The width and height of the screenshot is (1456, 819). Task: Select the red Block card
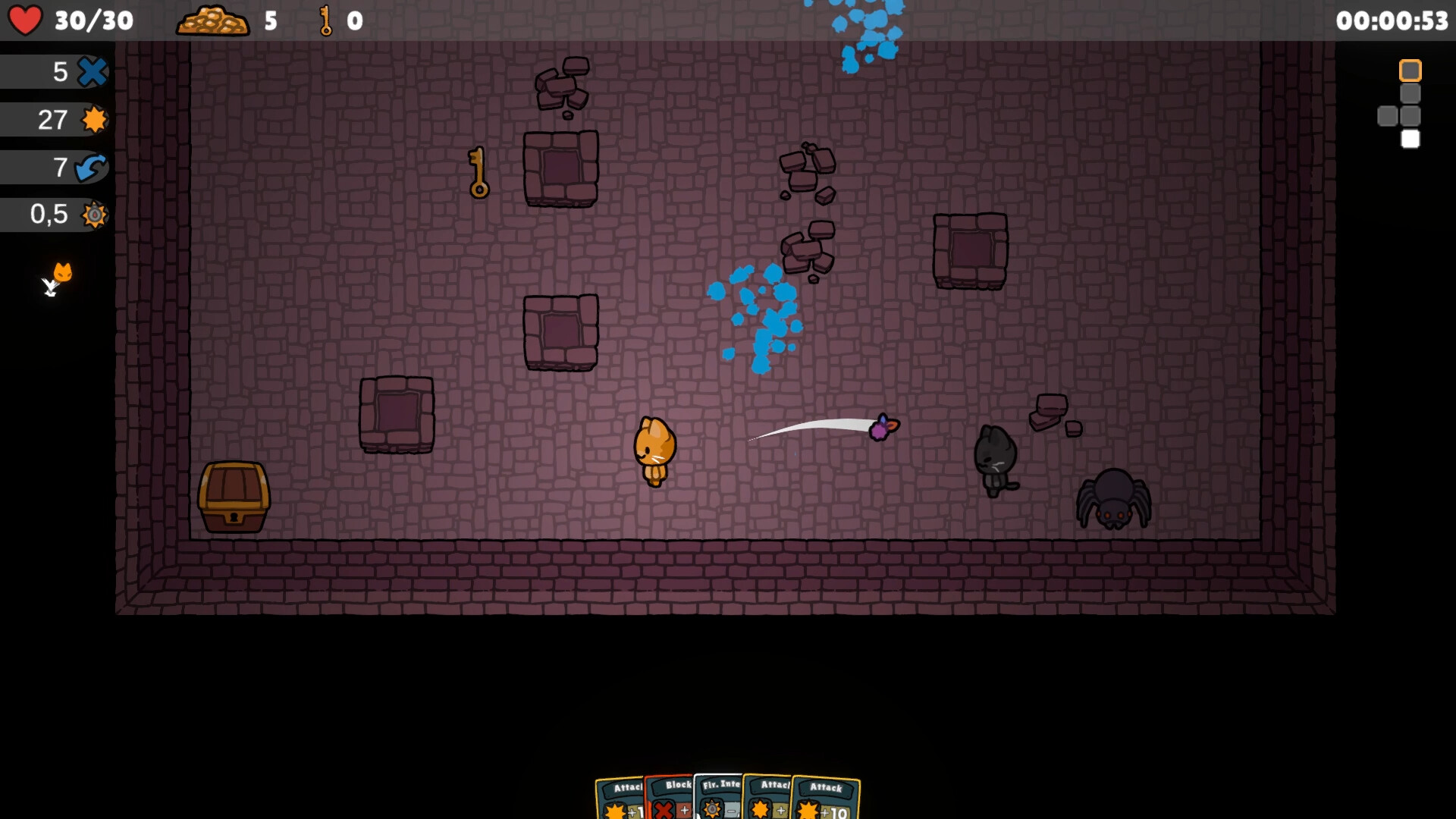(x=669, y=799)
